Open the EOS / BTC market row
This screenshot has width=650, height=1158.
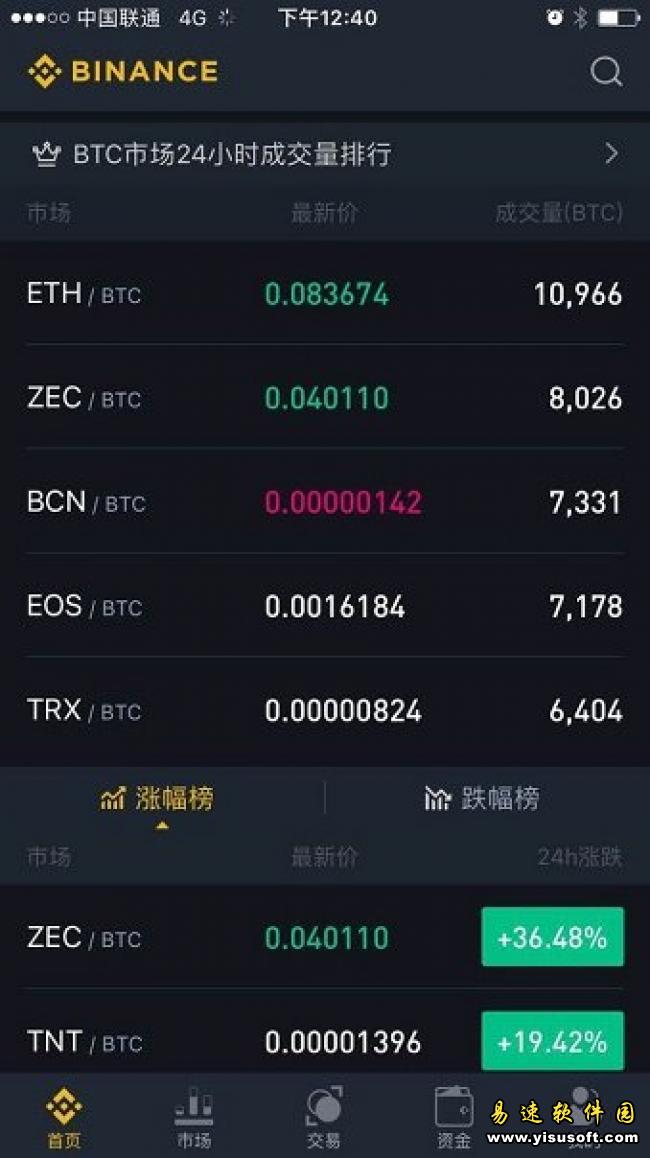[325, 606]
